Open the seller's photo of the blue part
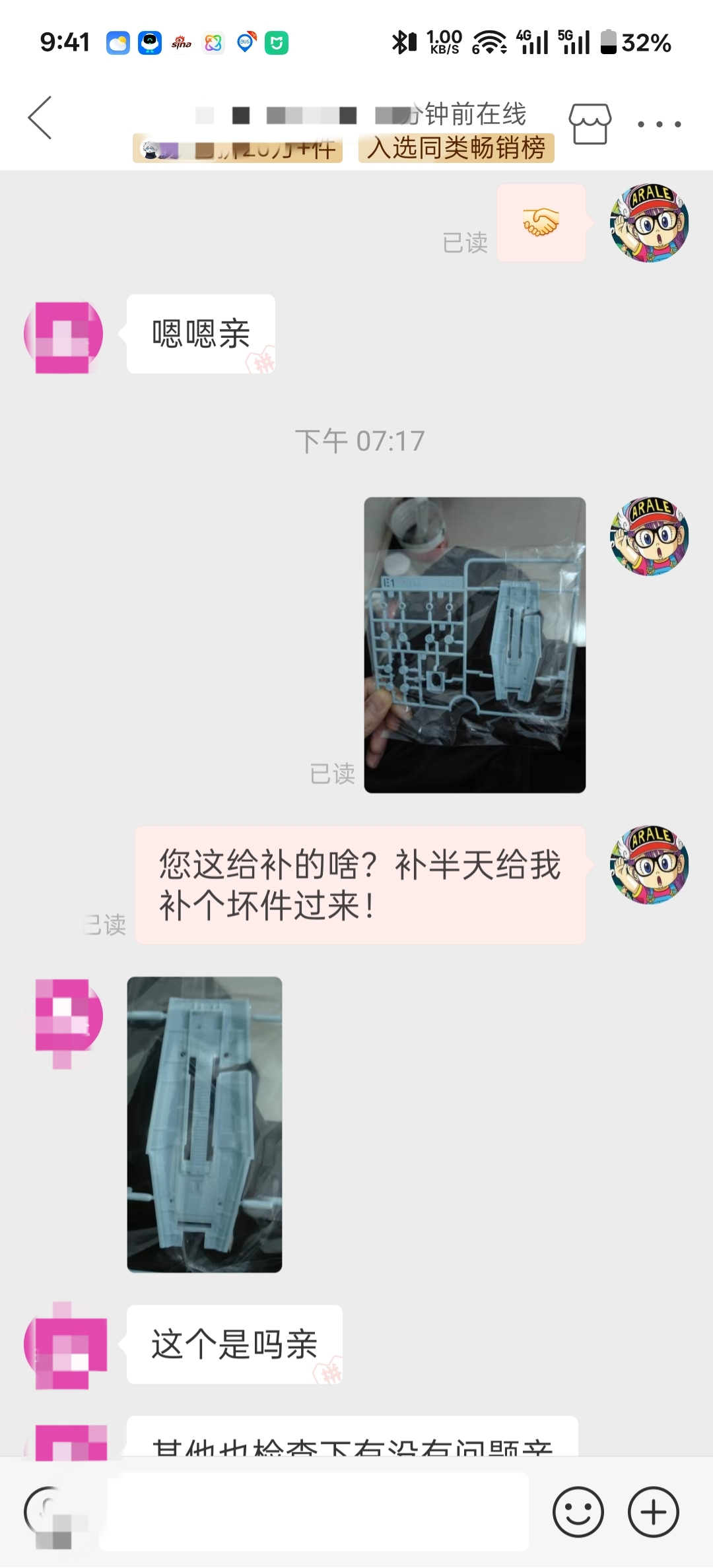The width and height of the screenshot is (713, 1568). [x=205, y=1124]
